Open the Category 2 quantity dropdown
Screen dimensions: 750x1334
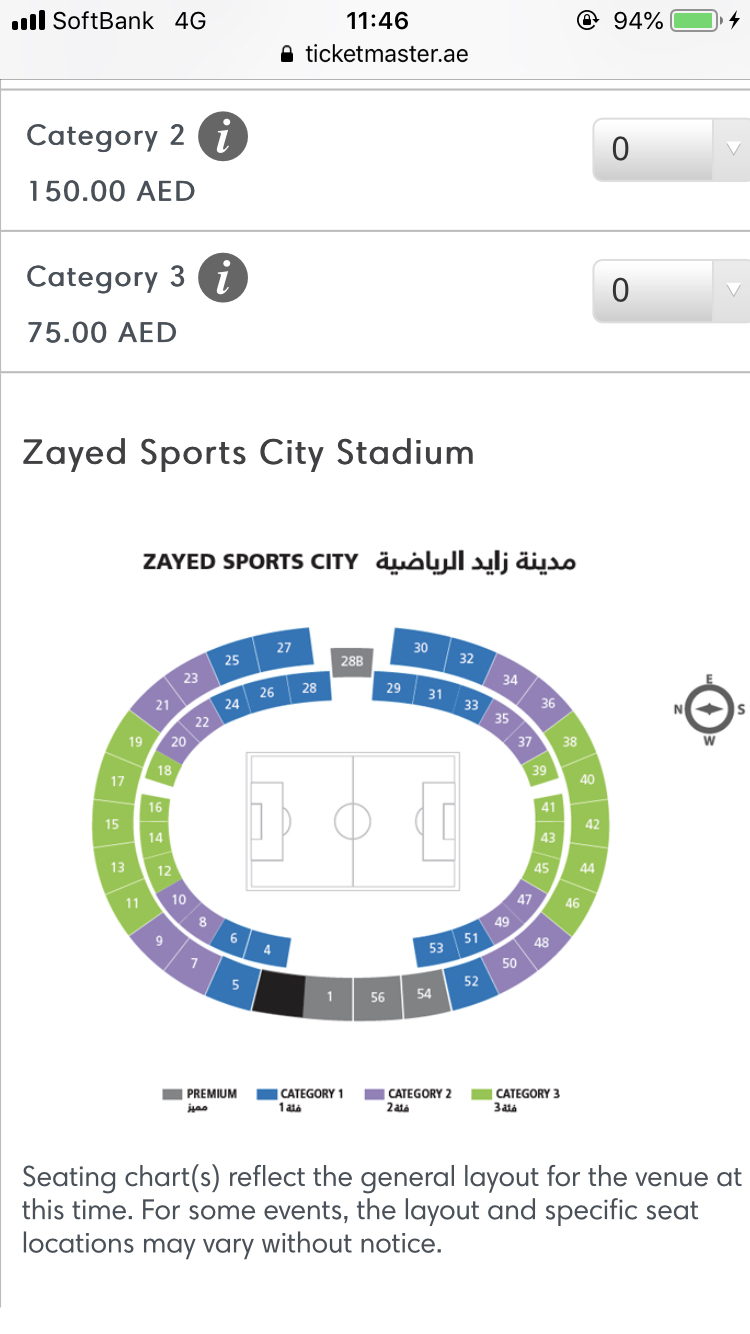click(x=671, y=150)
